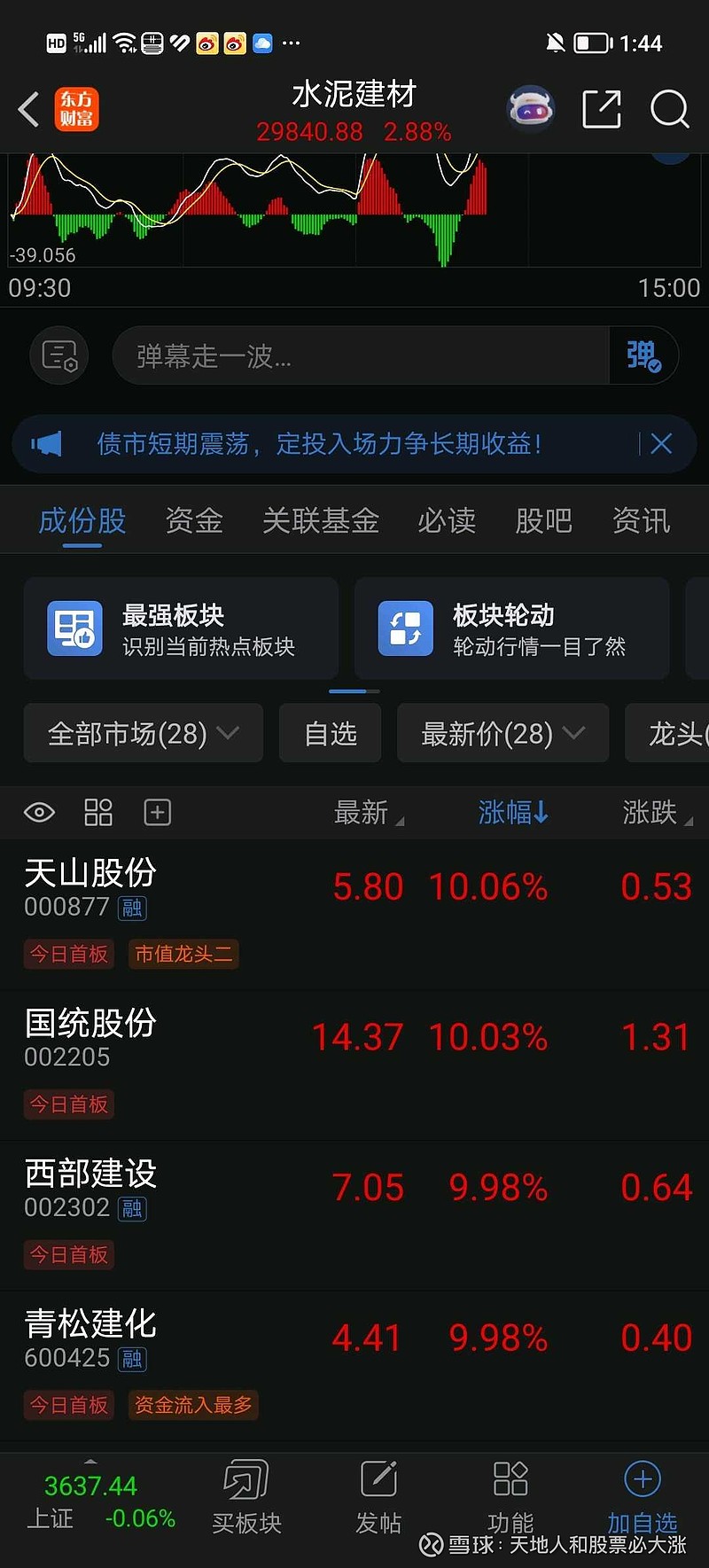The image size is (709, 1568).
Task: Open the 最新价(28) sort dropdown
Action: pyautogui.click(x=502, y=733)
